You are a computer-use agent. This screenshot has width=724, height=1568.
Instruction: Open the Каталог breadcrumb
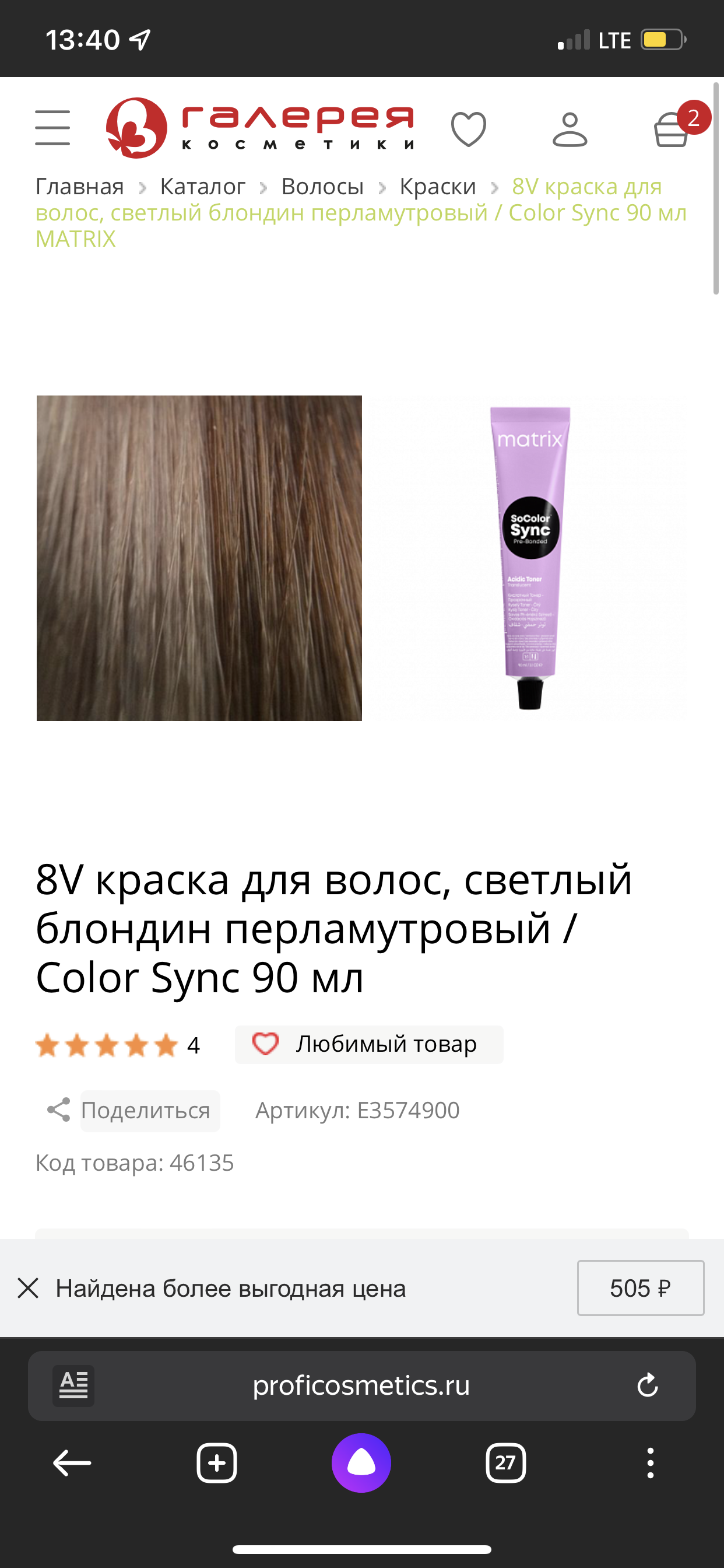click(203, 187)
